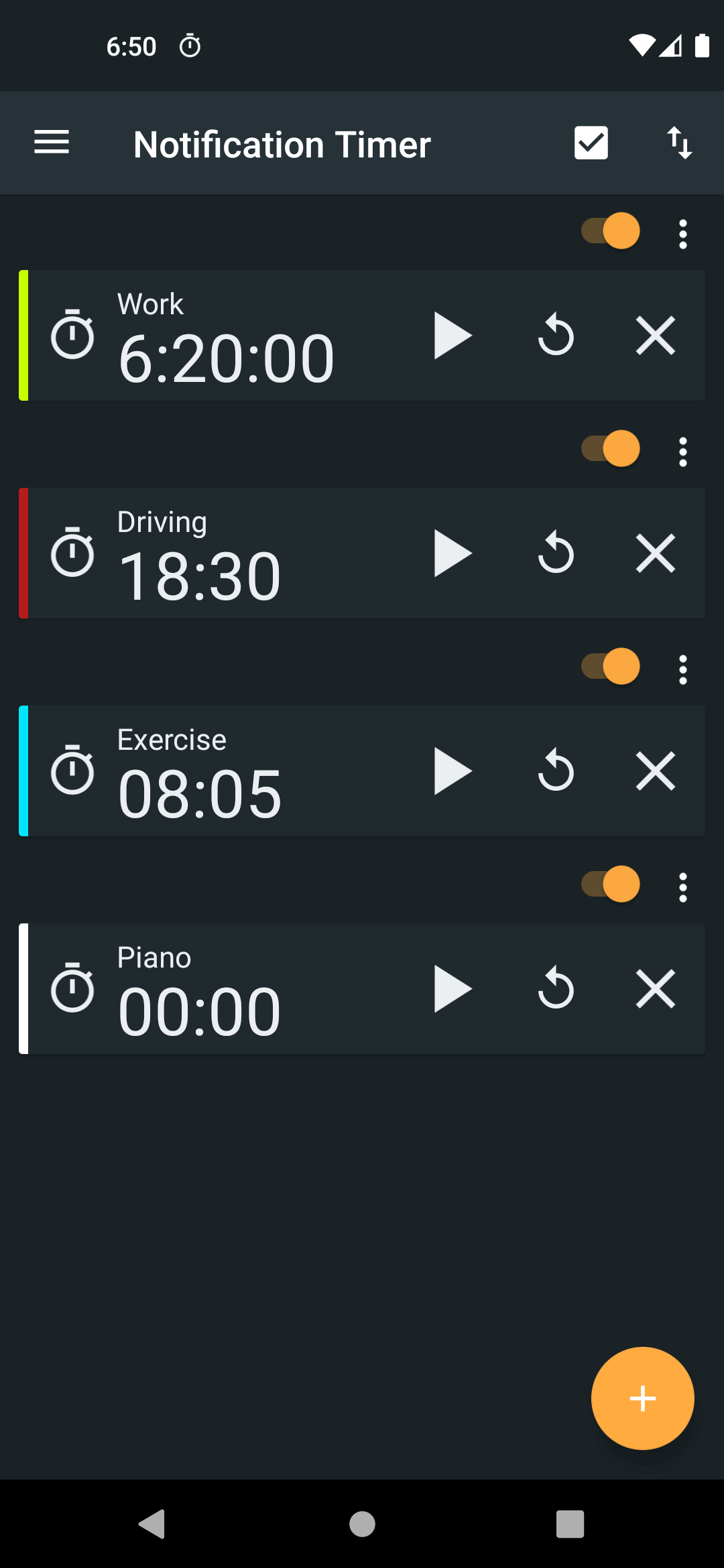This screenshot has width=724, height=1568.
Task: Open the overflow menu above Piano
Action: [682, 886]
